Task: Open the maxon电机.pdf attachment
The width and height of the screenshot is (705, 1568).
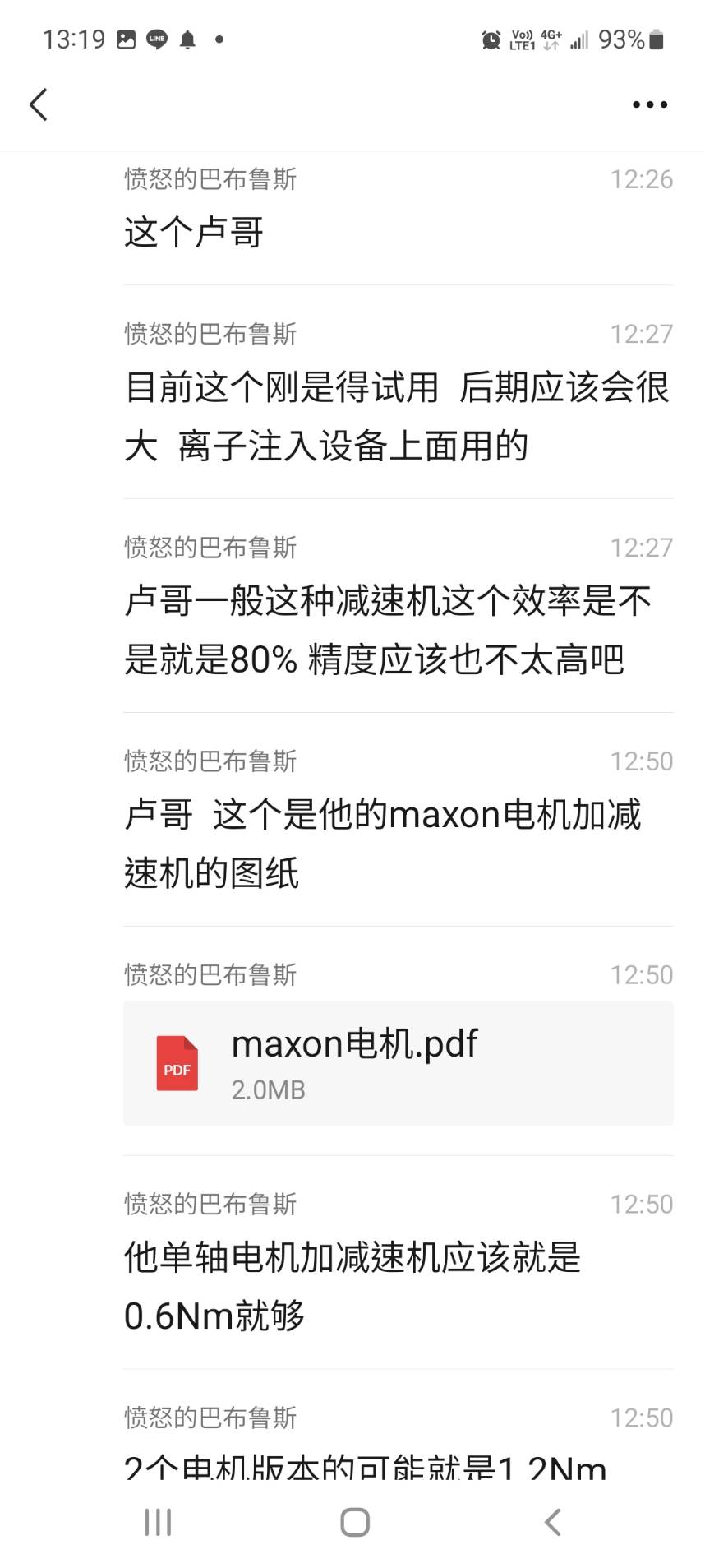Action: [398, 1063]
